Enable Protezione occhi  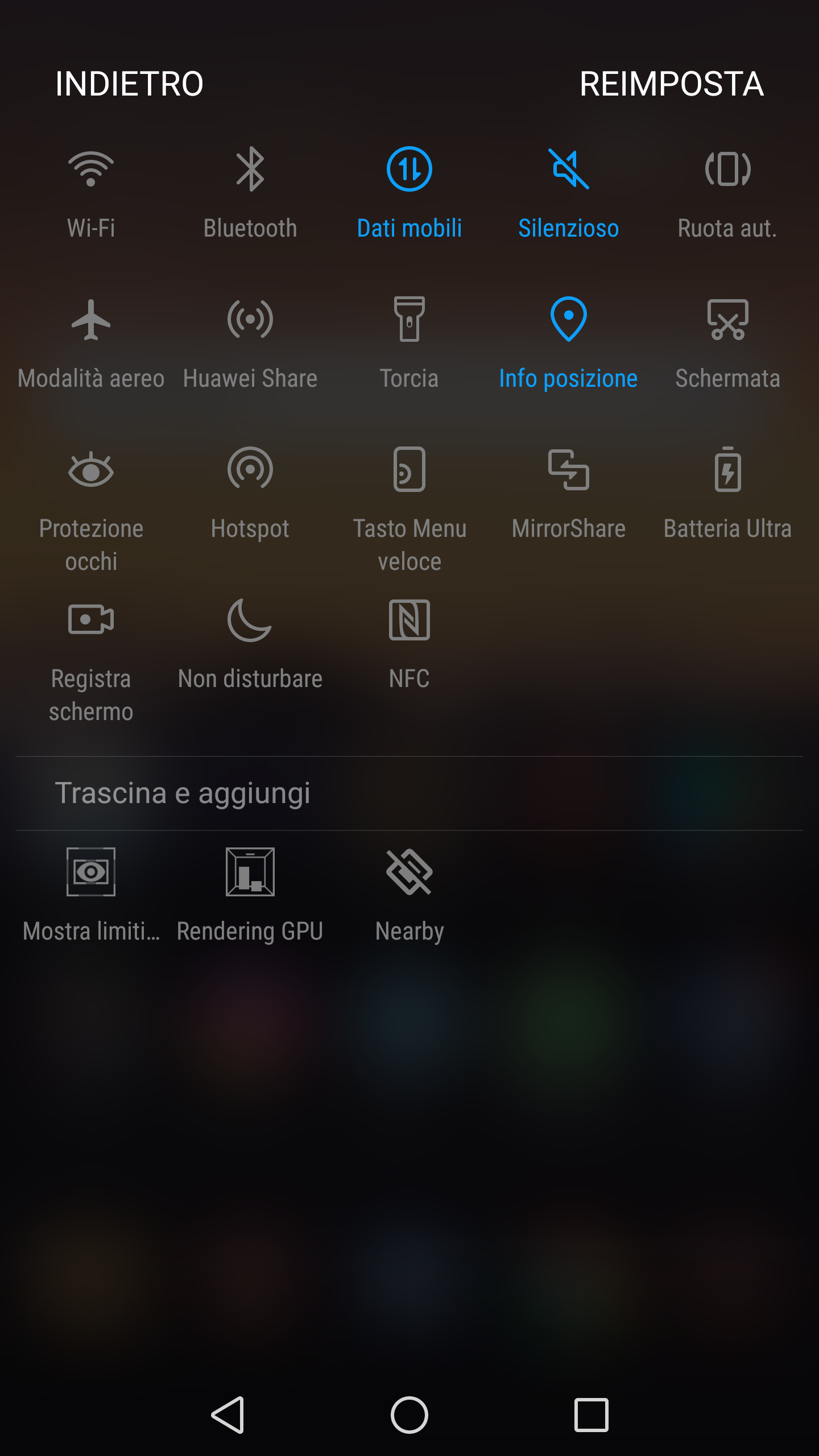(x=91, y=470)
